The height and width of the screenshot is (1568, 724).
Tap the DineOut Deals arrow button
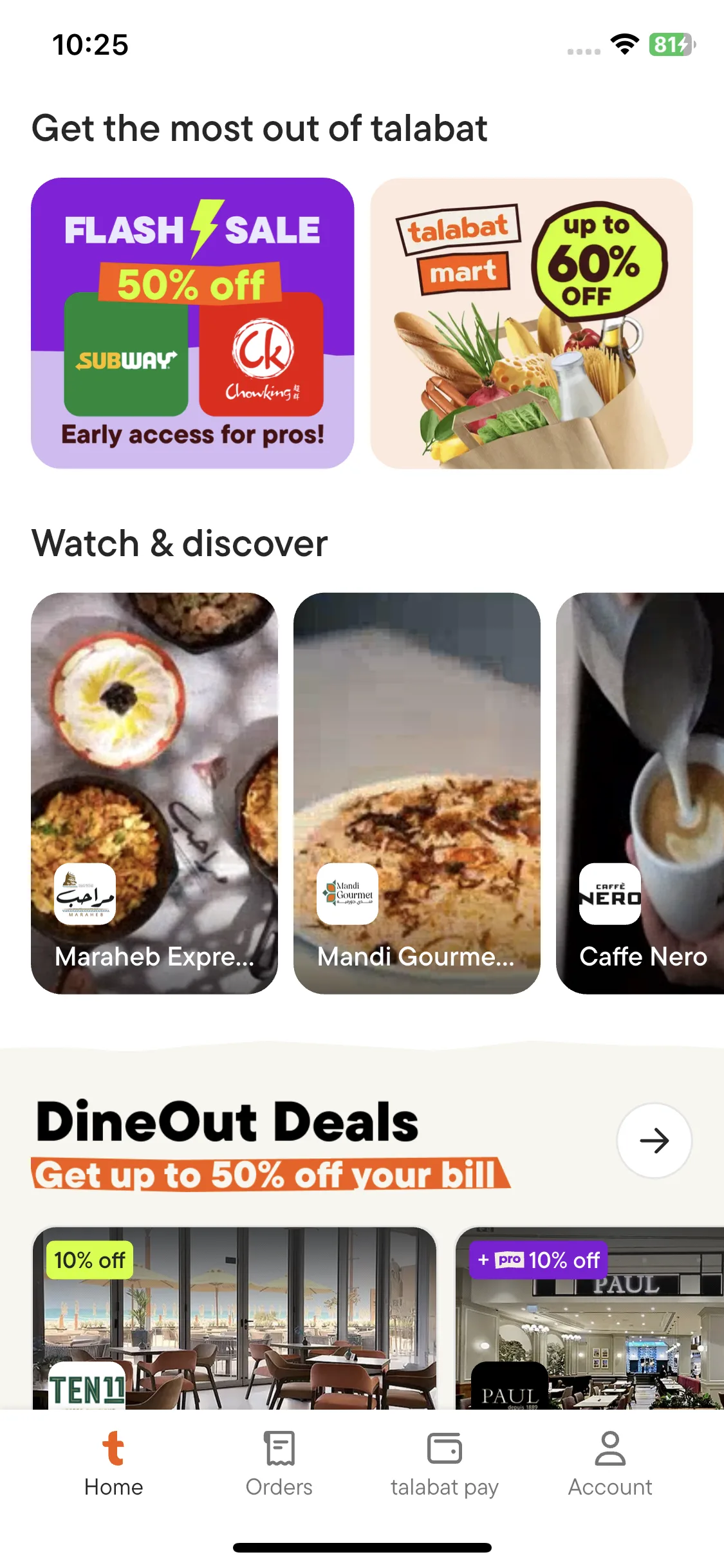(x=654, y=1141)
